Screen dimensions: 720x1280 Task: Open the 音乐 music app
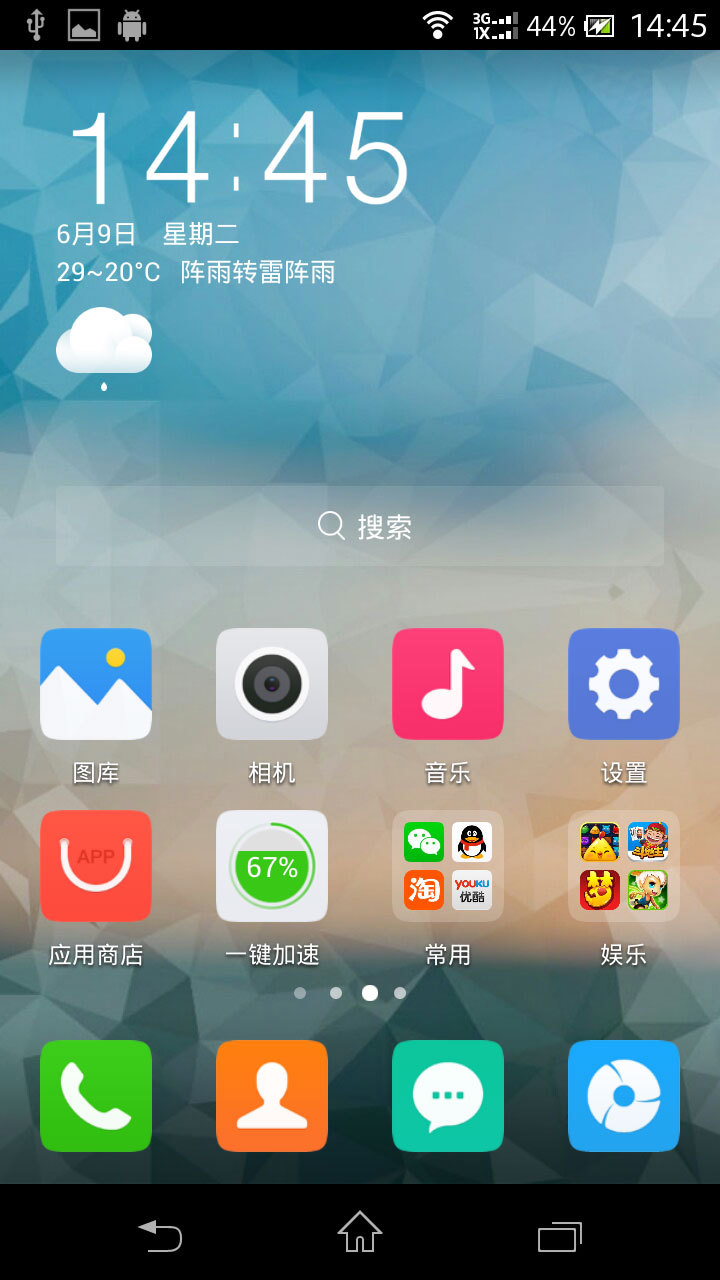[448, 684]
